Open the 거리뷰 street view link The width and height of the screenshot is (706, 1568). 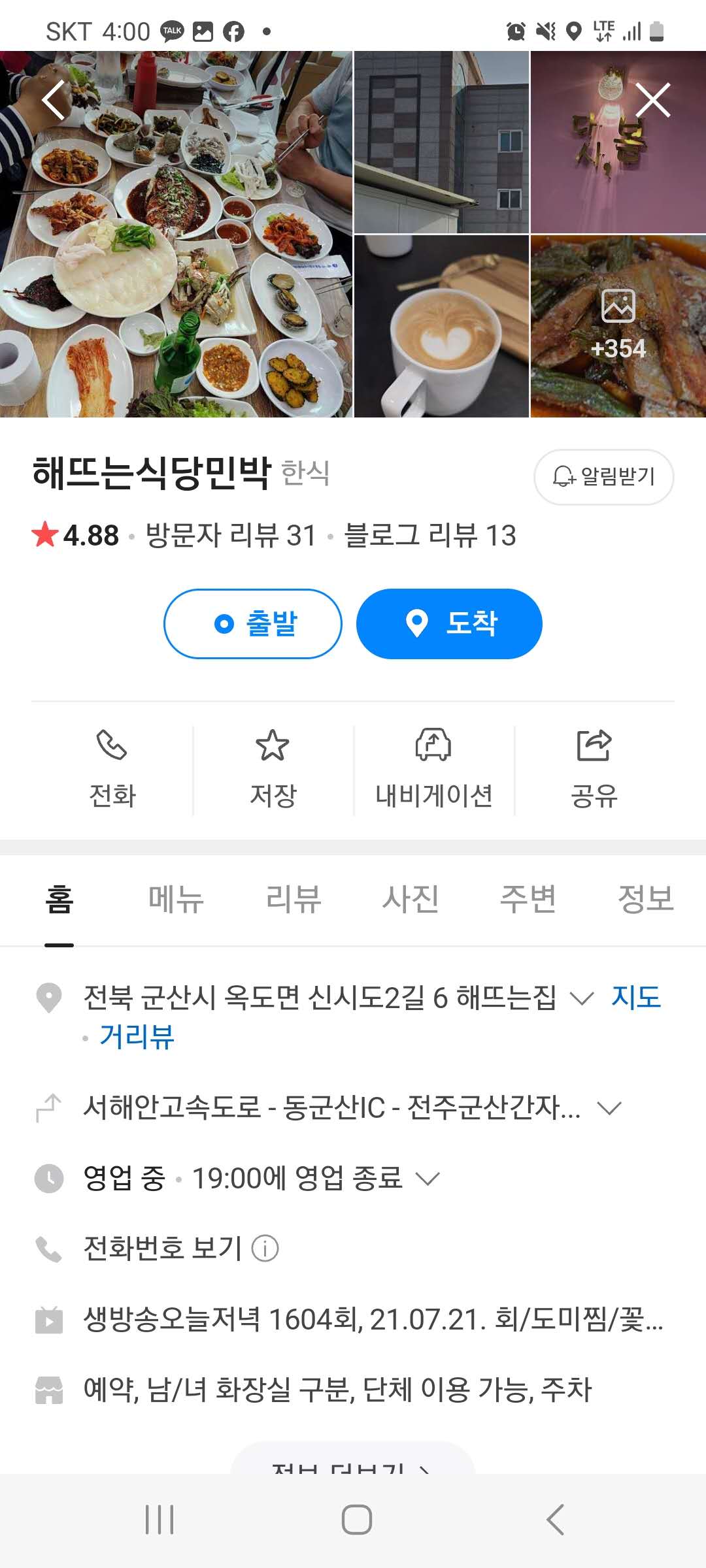pyautogui.click(x=137, y=1037)
